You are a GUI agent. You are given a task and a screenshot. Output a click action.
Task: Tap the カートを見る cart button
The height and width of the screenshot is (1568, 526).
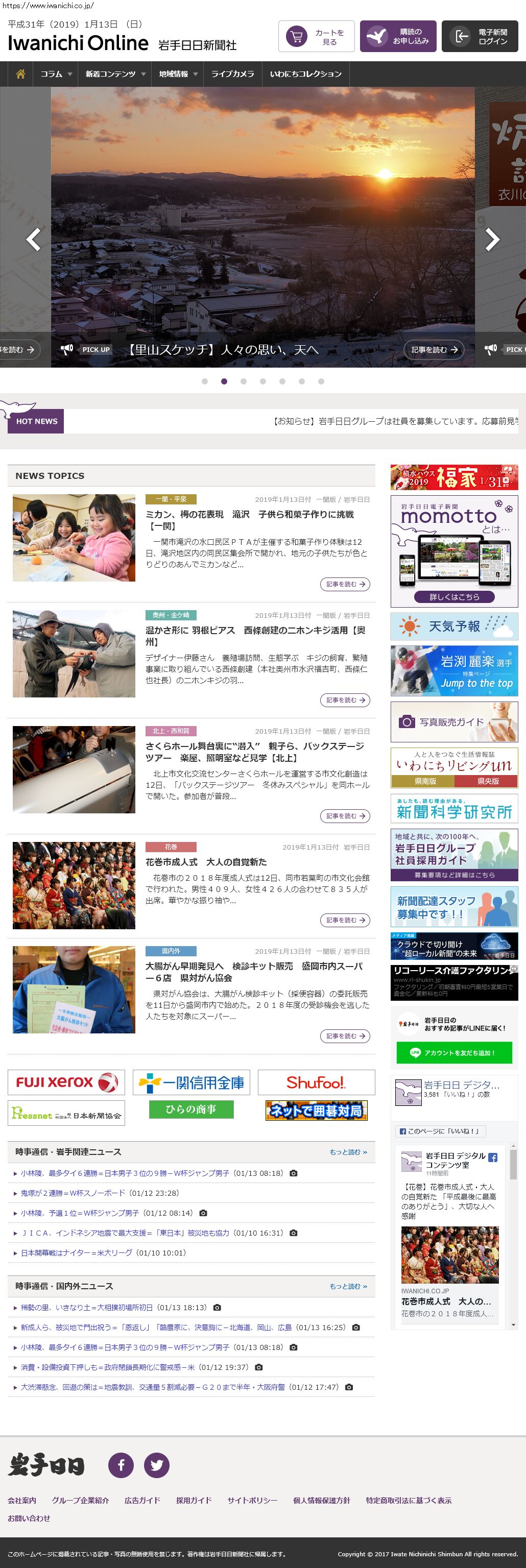[316, 37]
